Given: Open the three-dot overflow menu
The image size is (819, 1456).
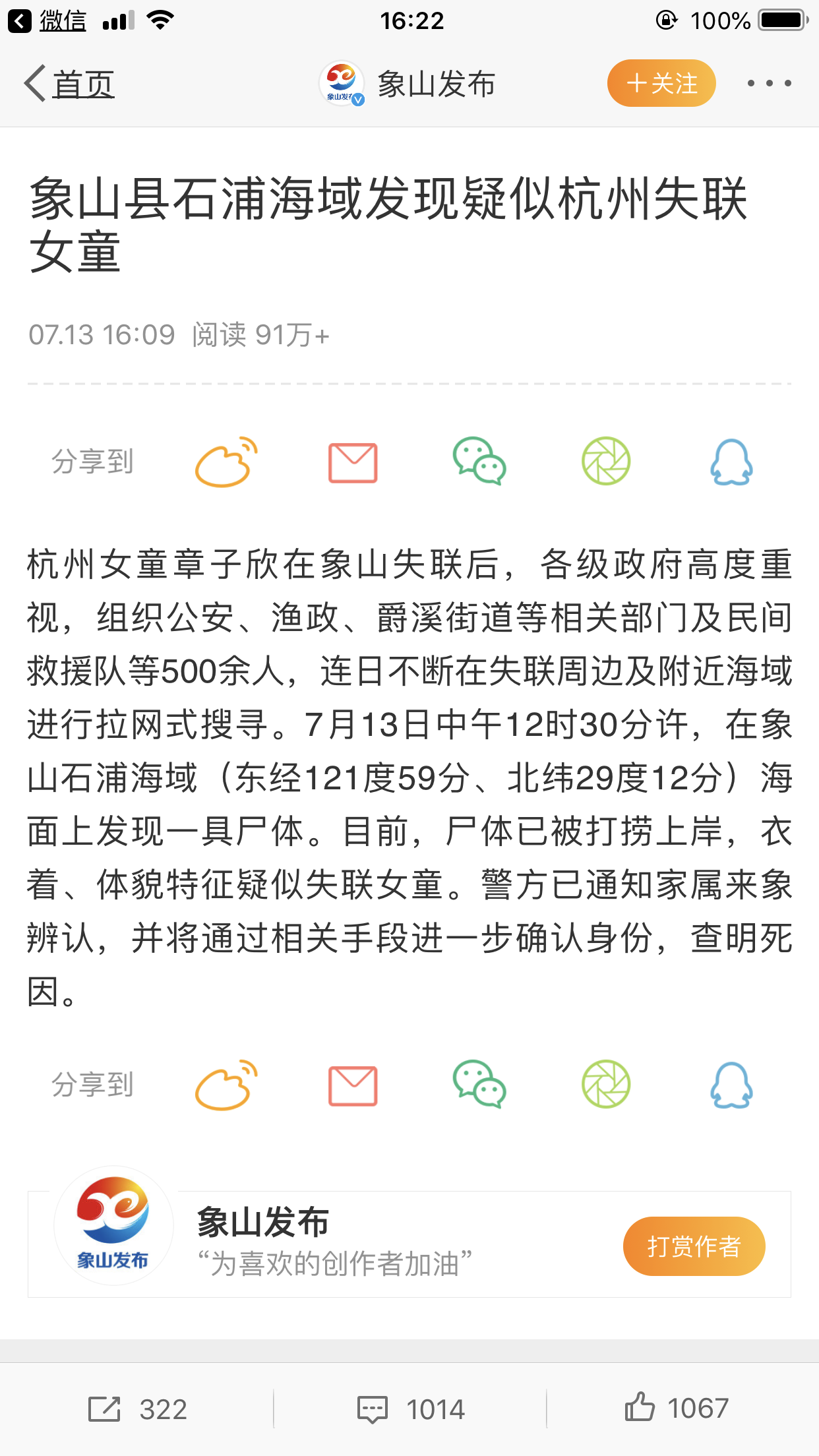Looking at the screenshot, I should [x=769, y=83].
